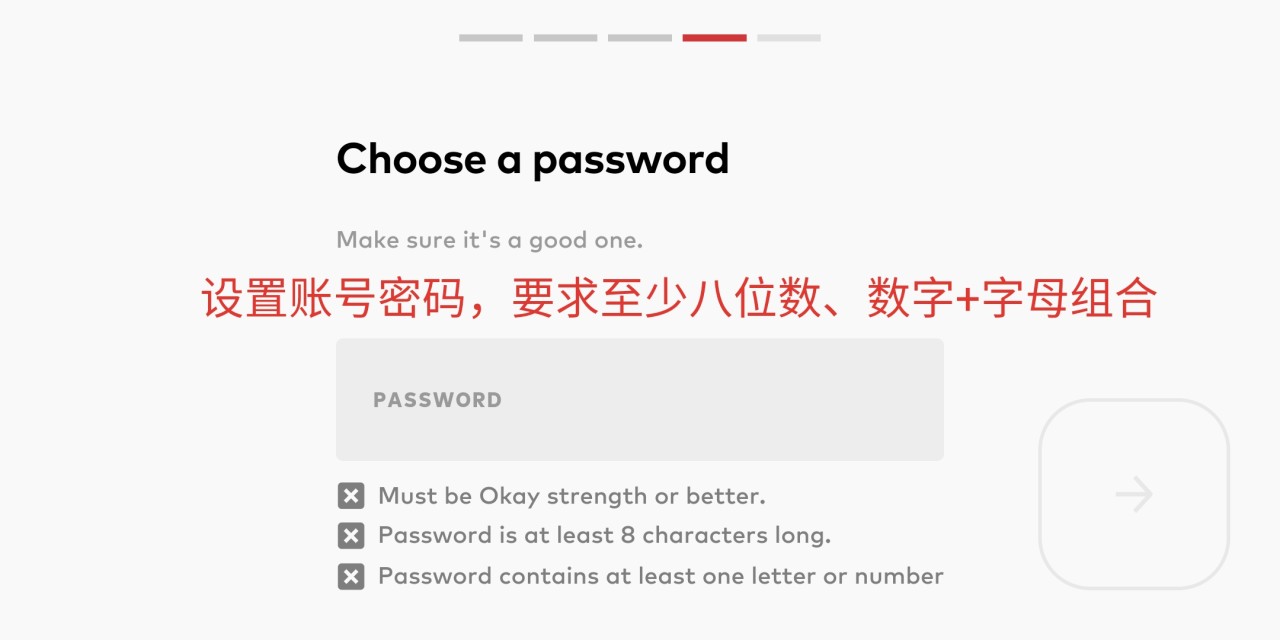Focus the Password input field
This screenshot has height=640, width=1280.
click(x=639, y=400)
